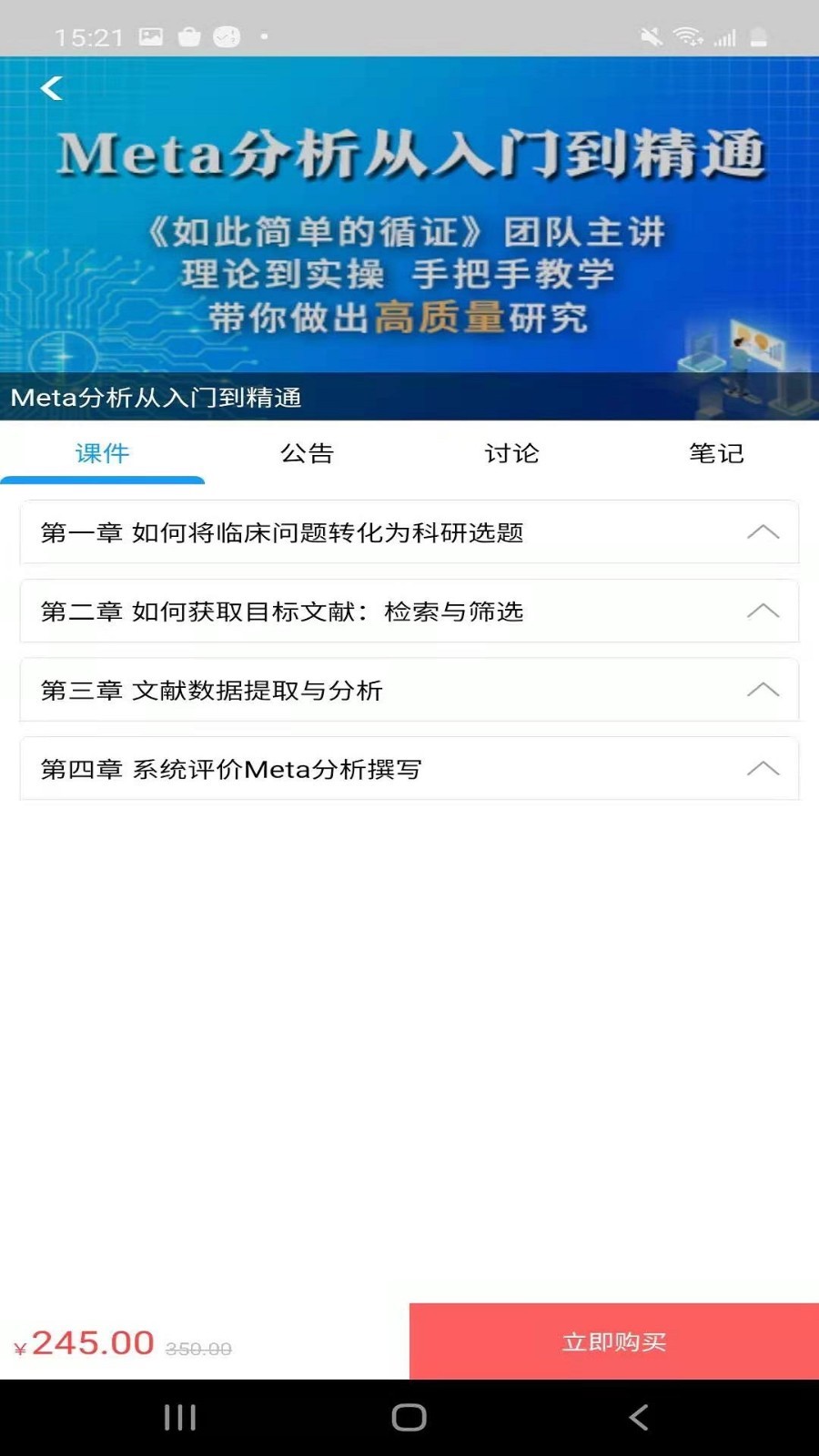Open recent apps from navigation bar
The height and width of the screenshot is (1456, 819).
click(x=180, y=1417)
